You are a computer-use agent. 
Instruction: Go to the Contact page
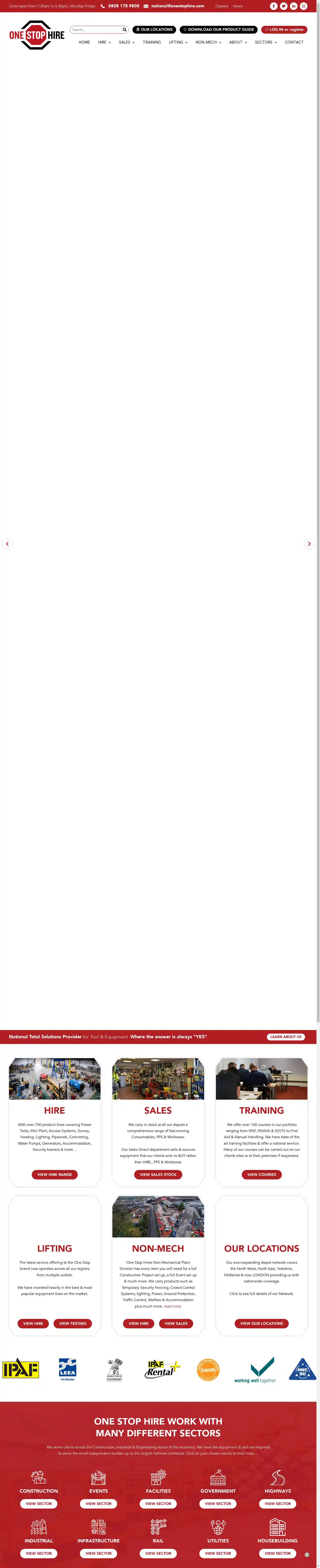294,43
